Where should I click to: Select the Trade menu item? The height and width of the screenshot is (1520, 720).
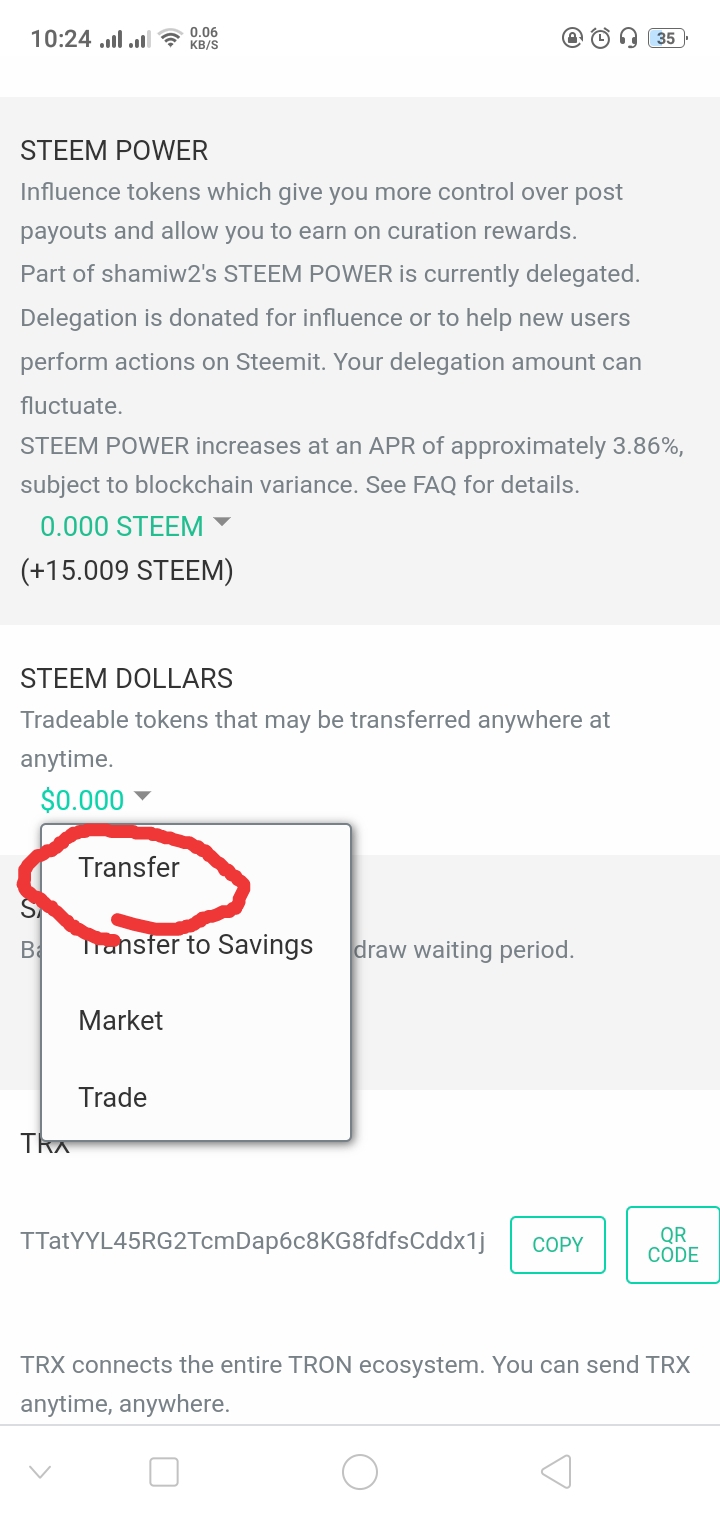point(195,1098)
